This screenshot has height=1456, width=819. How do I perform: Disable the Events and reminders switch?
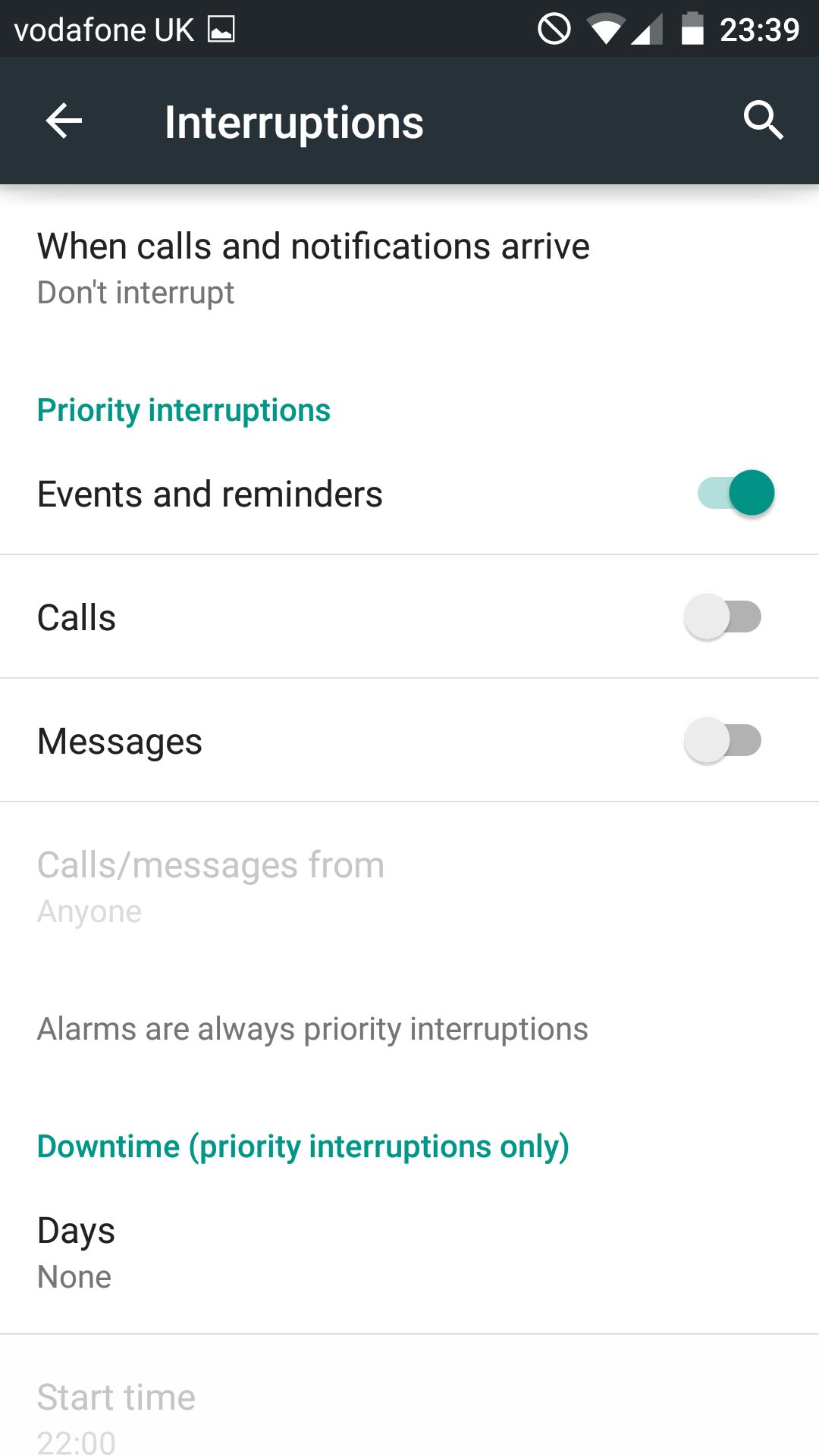(736, 493)
